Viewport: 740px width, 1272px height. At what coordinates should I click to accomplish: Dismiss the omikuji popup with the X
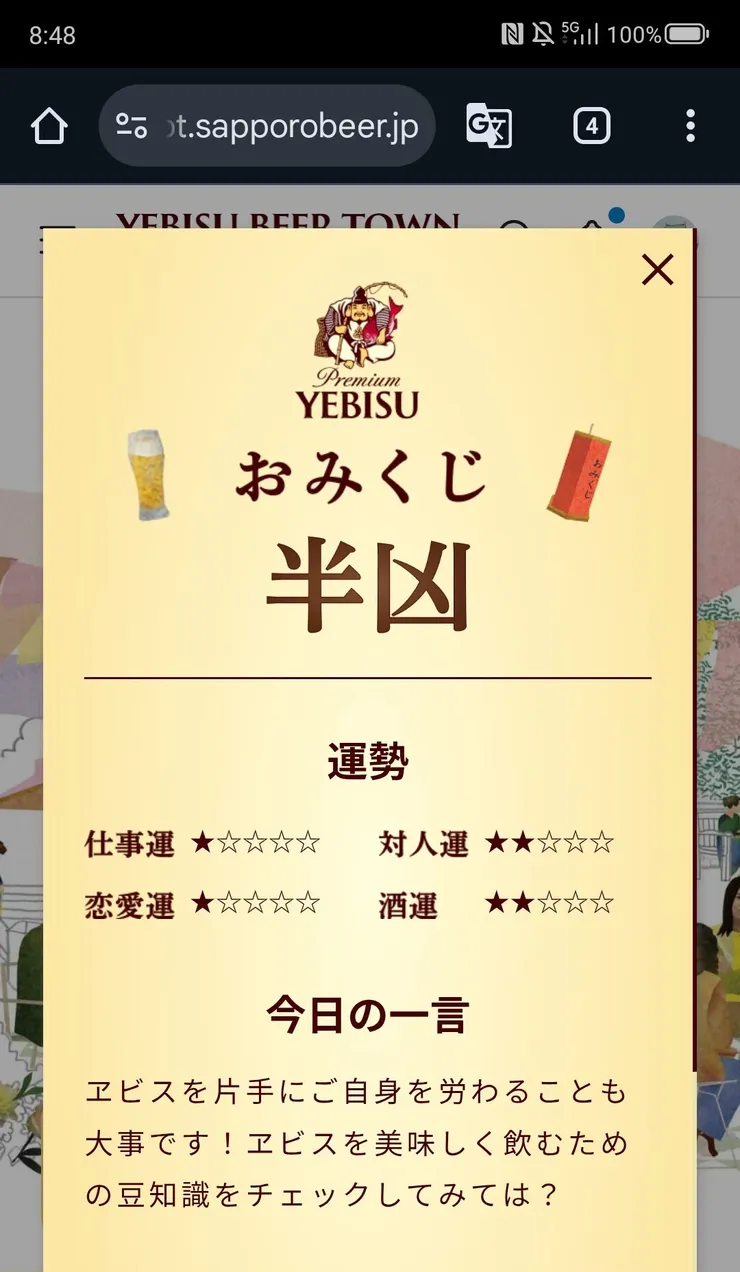(657, 270)
